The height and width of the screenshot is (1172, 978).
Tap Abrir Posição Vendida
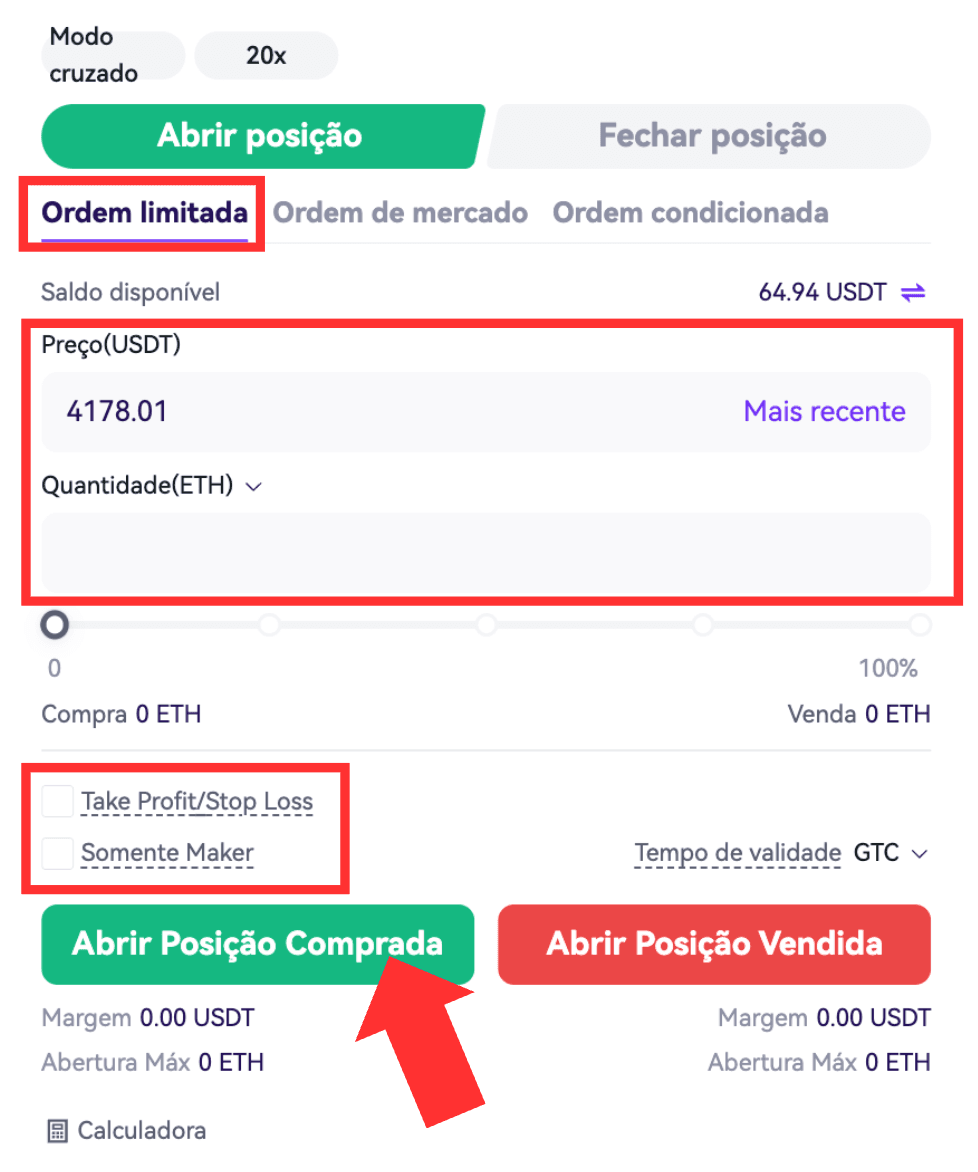tap(714, 944)
